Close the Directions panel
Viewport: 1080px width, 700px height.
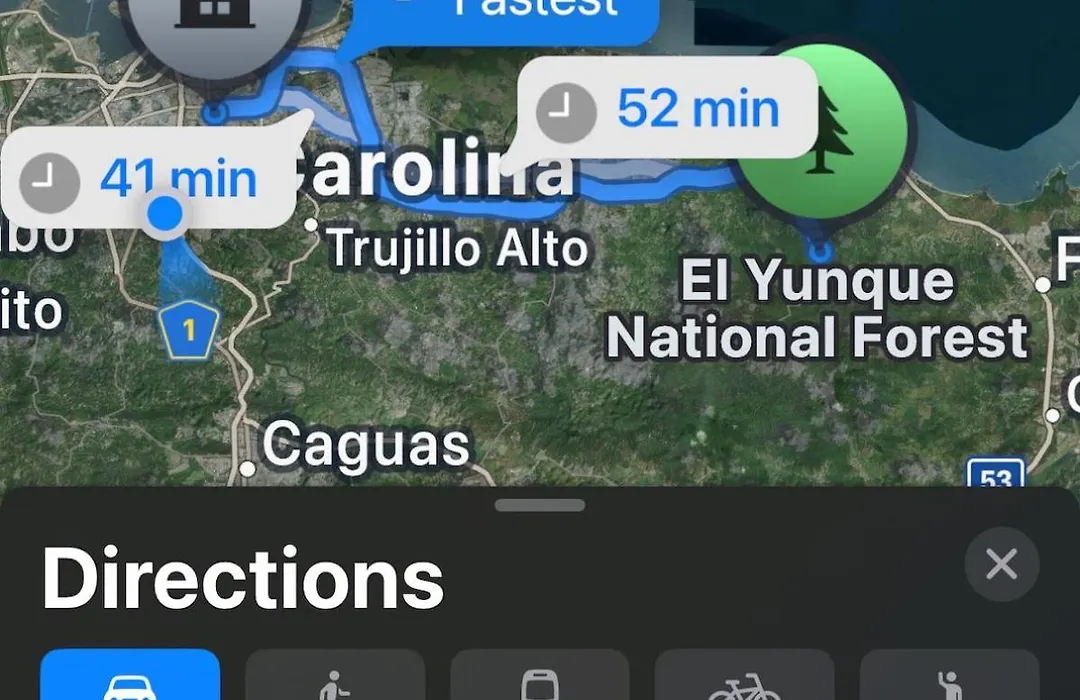pos(1001,564)
